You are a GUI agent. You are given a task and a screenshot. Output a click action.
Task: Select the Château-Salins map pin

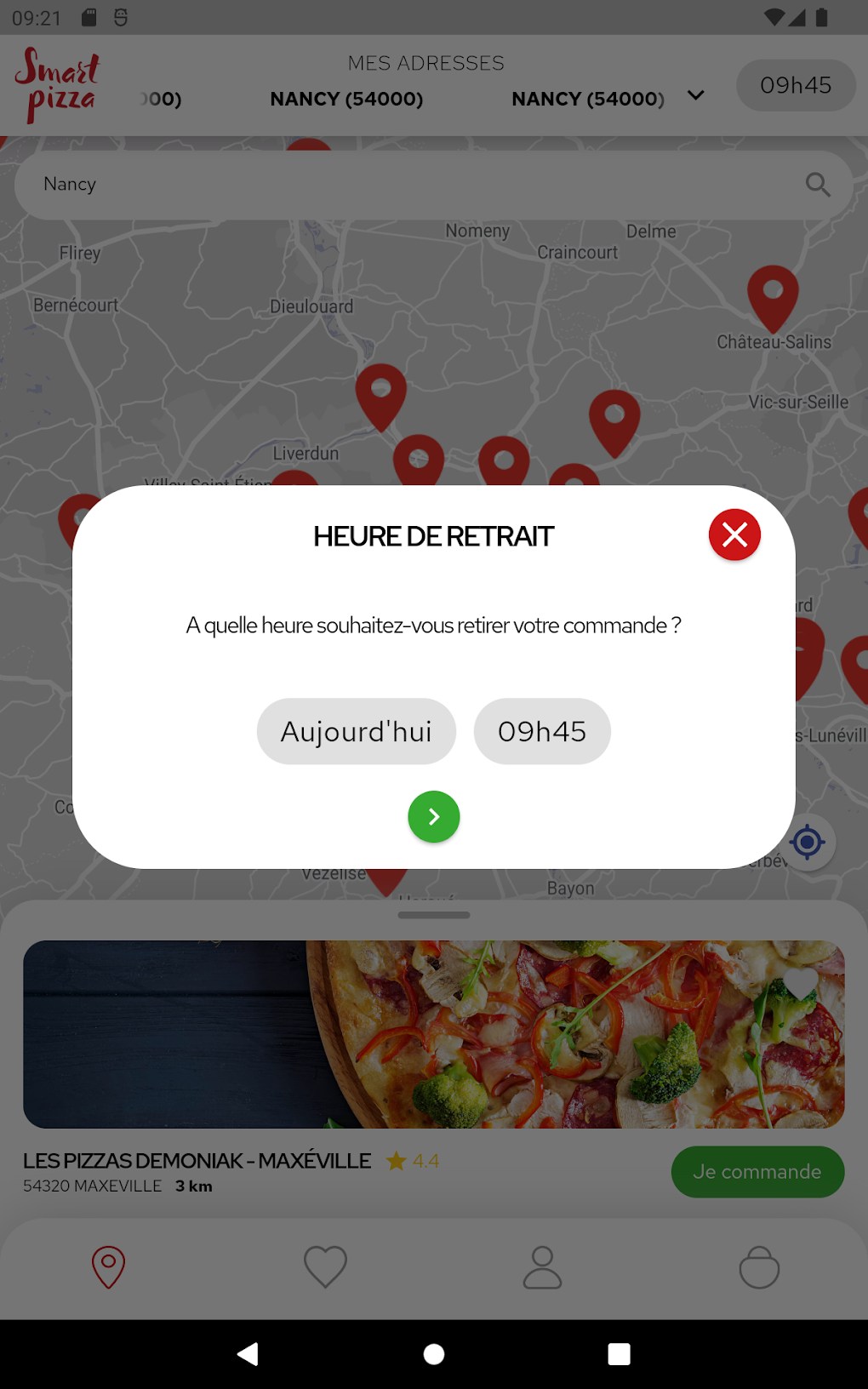773,295
